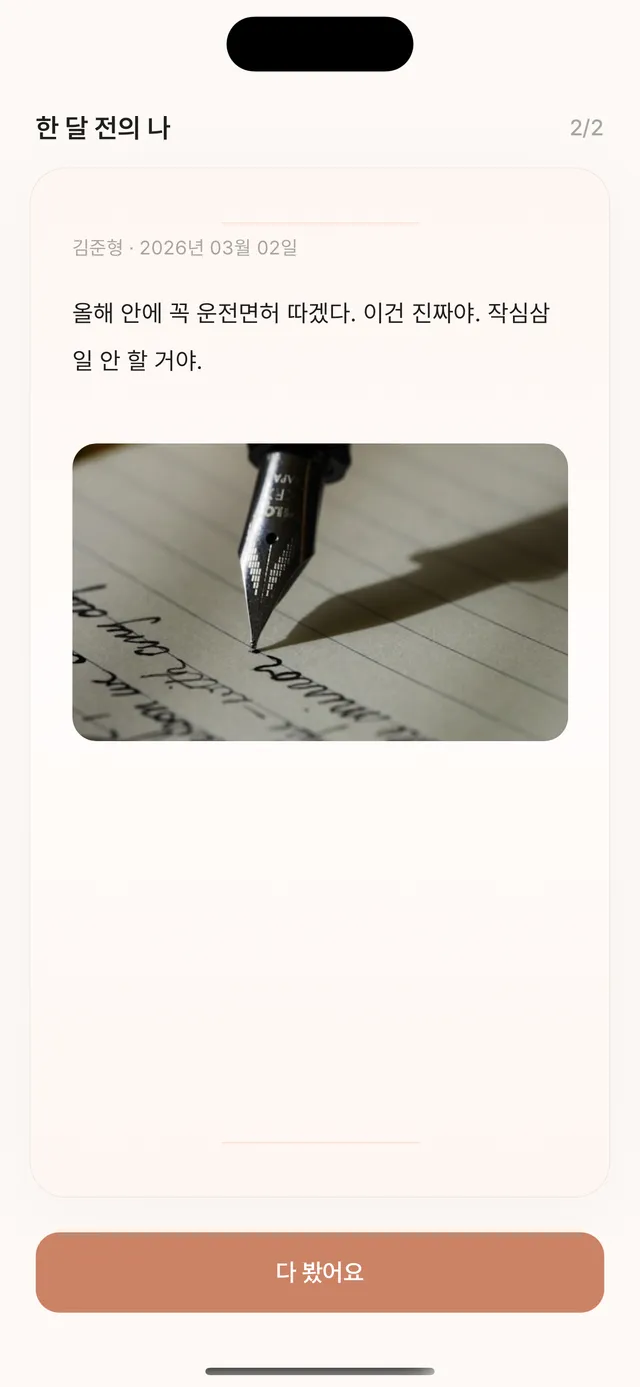Image resolution: width=640 pixels, height=1387 pixels.
Task: Open the fountain pen photo
Action: pyautogui.click(x=320, y=592)
